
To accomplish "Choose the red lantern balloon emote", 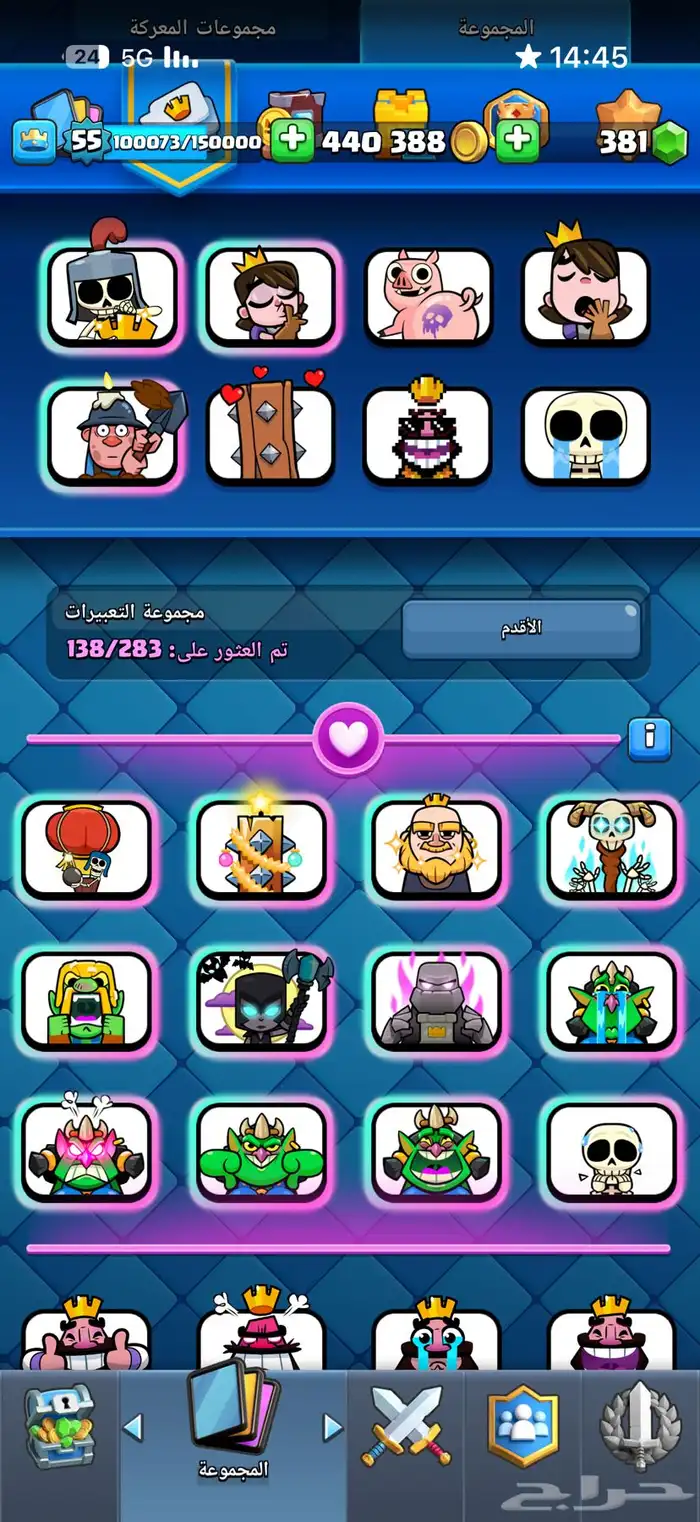I will coord(86,849).
